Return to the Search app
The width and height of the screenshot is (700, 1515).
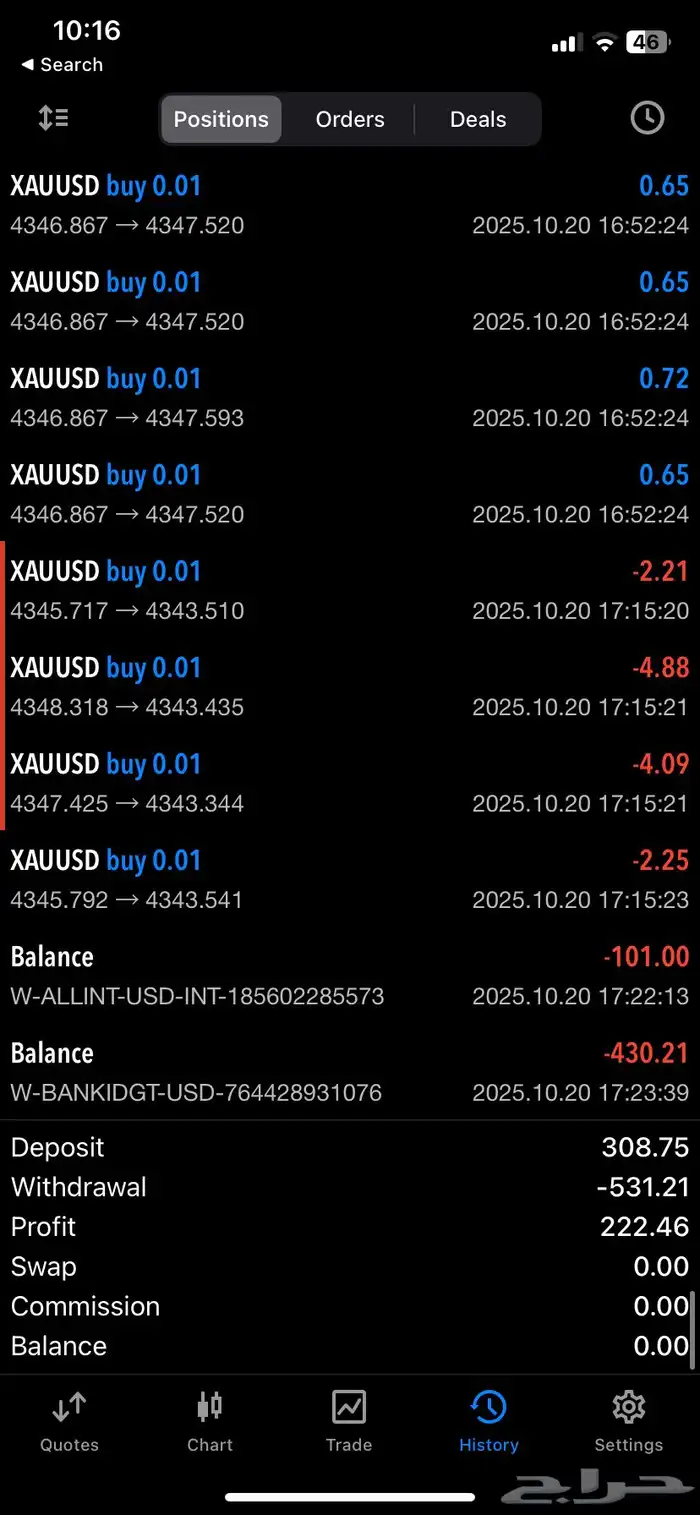click(62, 65)
